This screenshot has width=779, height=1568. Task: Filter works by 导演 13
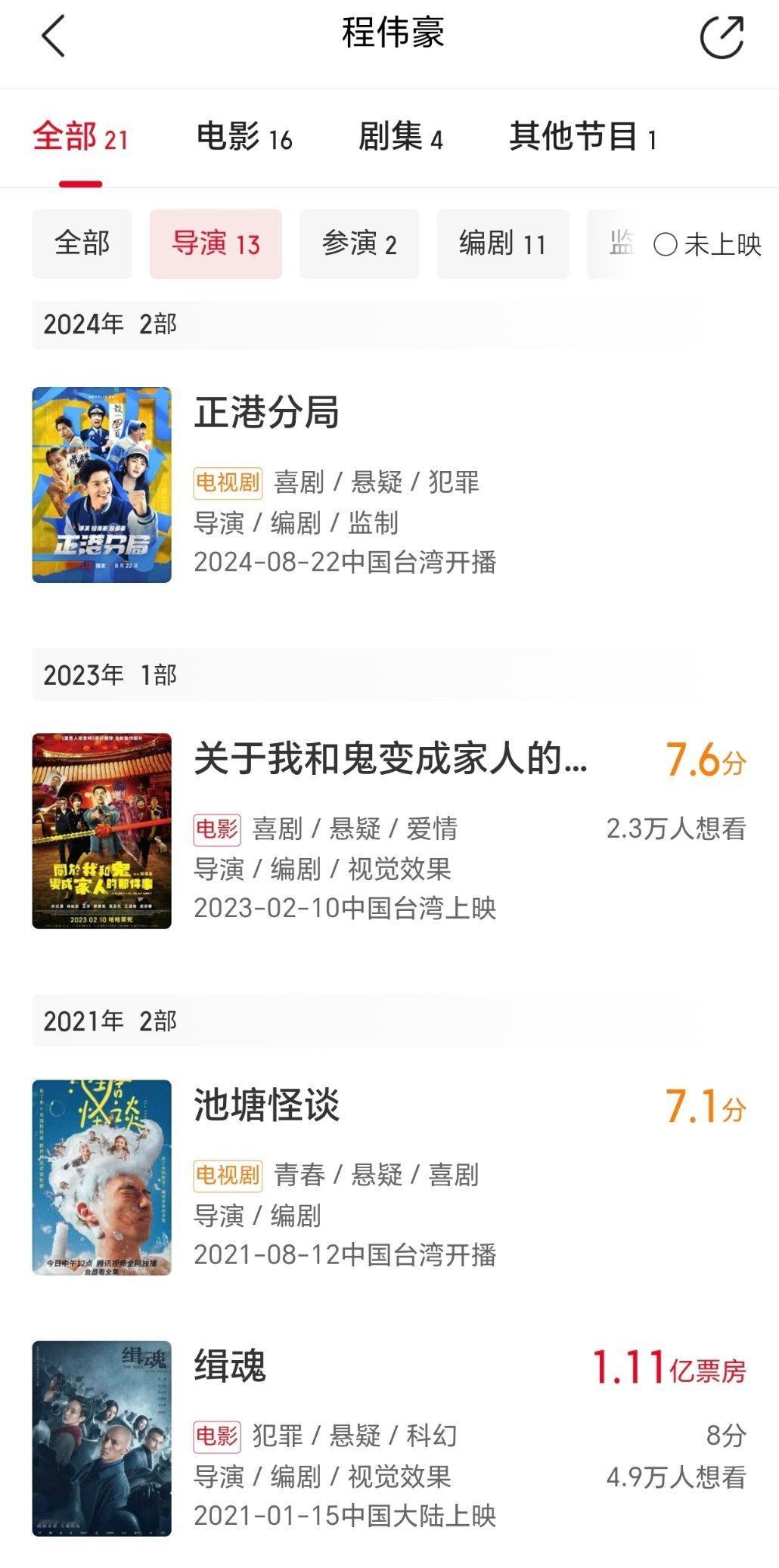tap(216, 244)
